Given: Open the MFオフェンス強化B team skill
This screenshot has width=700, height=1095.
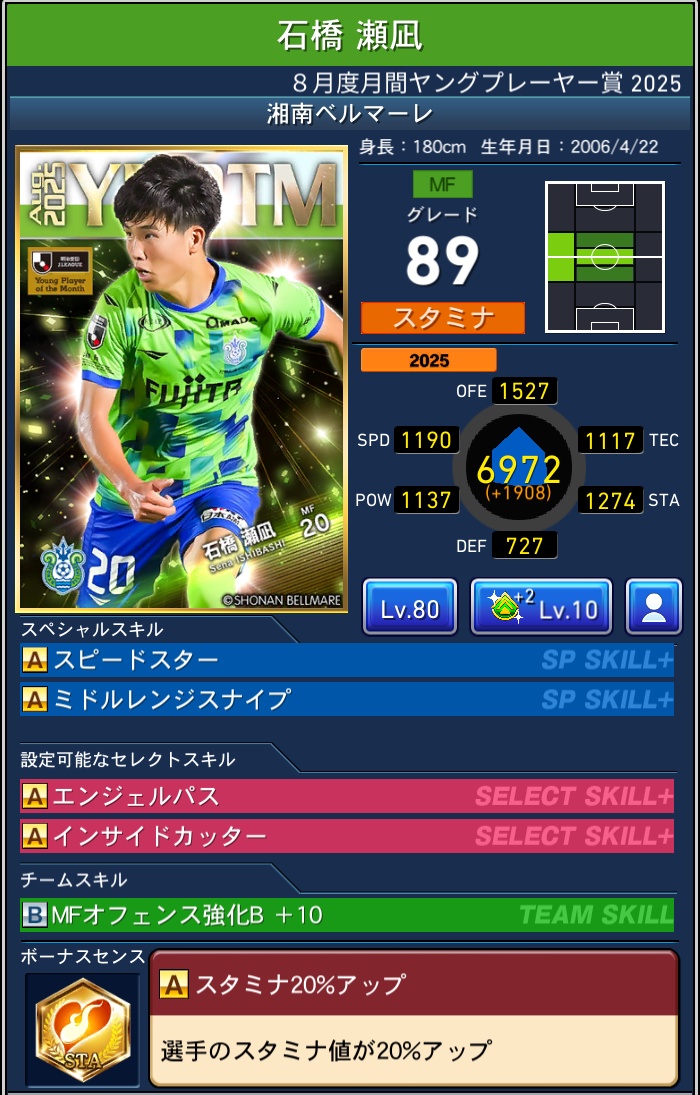Looking at the screenshot, I should point(346,914).
